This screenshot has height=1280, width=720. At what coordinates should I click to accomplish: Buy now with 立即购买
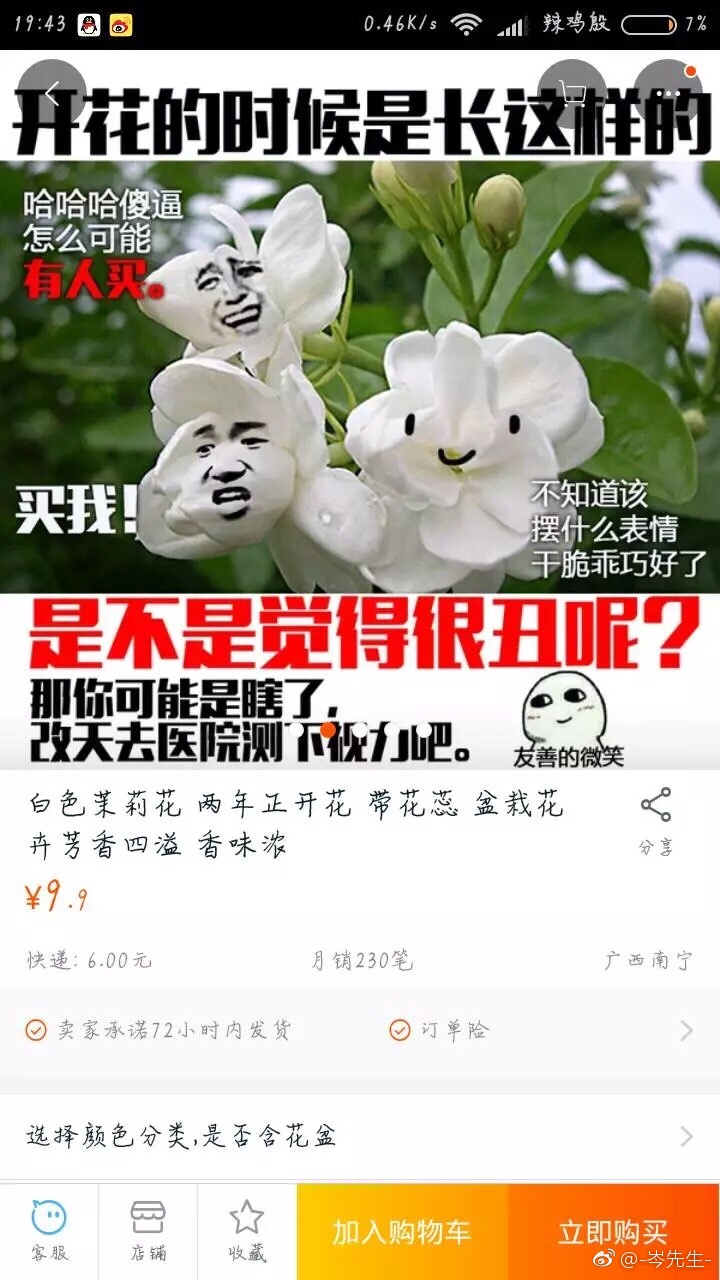612,1232
